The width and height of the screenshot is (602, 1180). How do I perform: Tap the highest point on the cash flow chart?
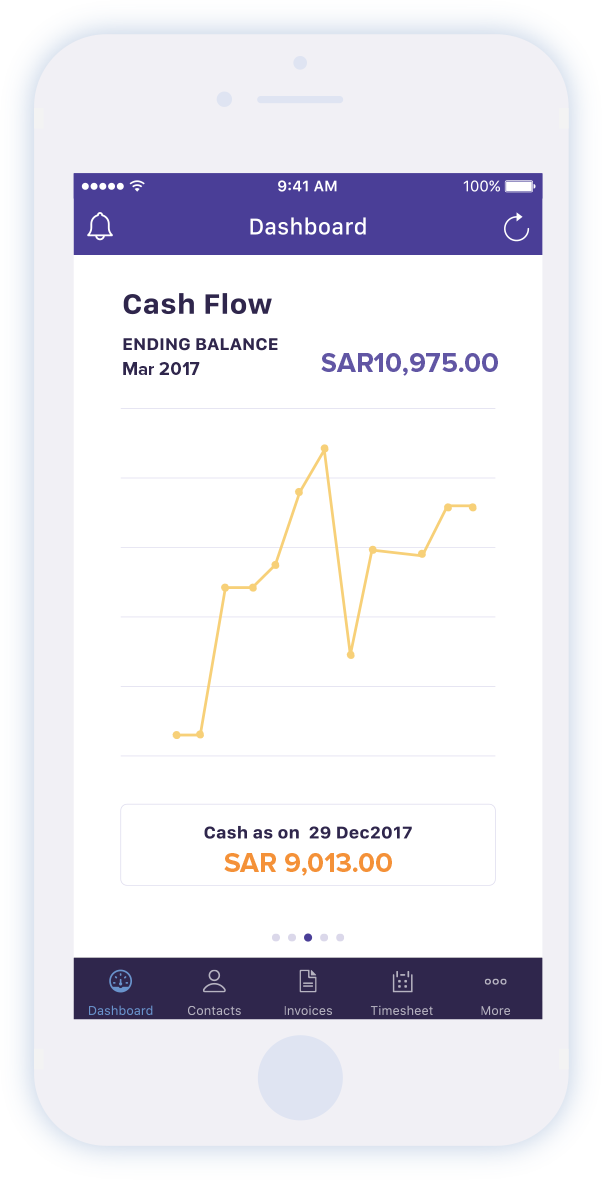(x=325, y=448)
